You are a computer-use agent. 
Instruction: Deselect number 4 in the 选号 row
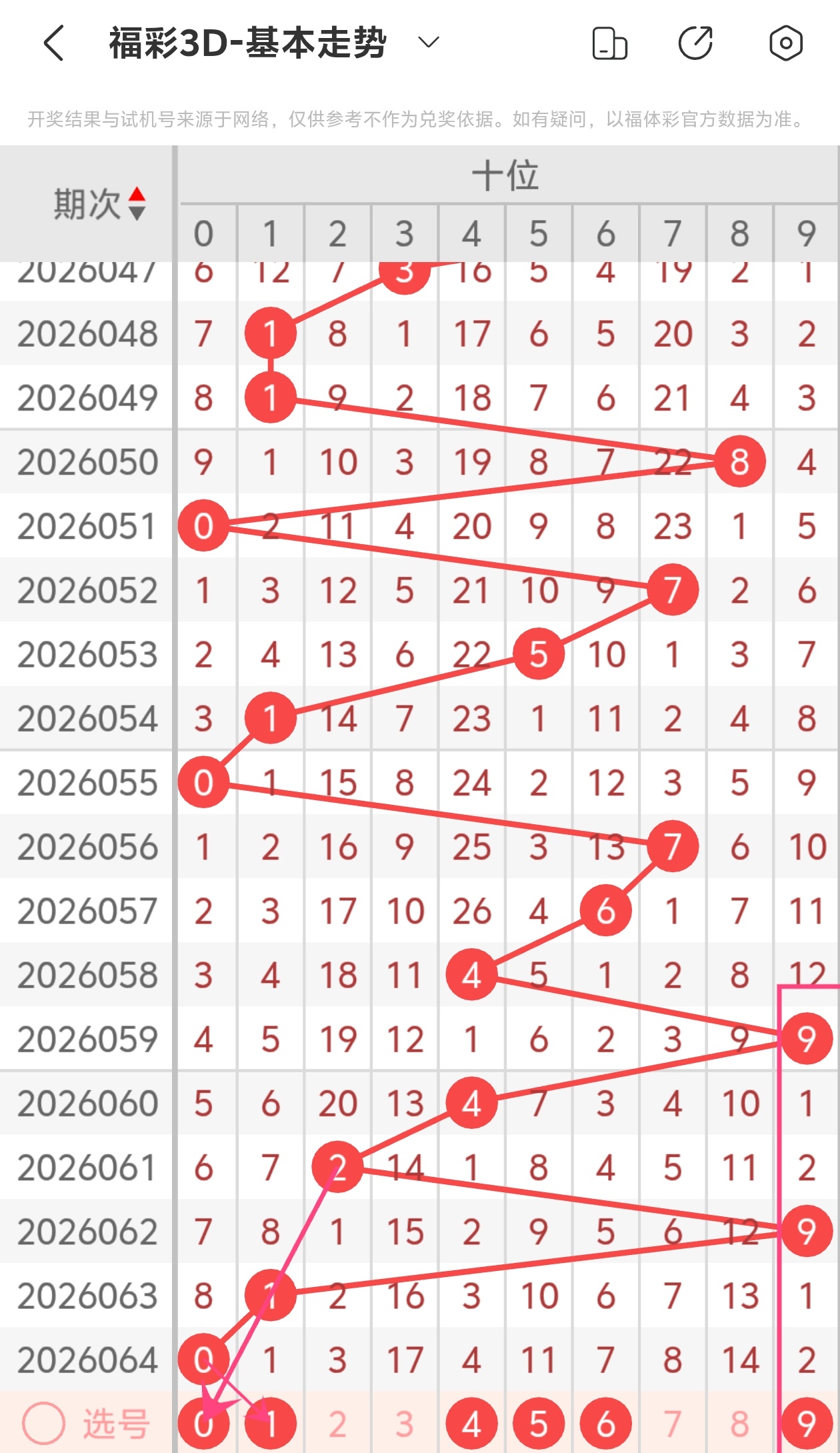[472, 1424]
